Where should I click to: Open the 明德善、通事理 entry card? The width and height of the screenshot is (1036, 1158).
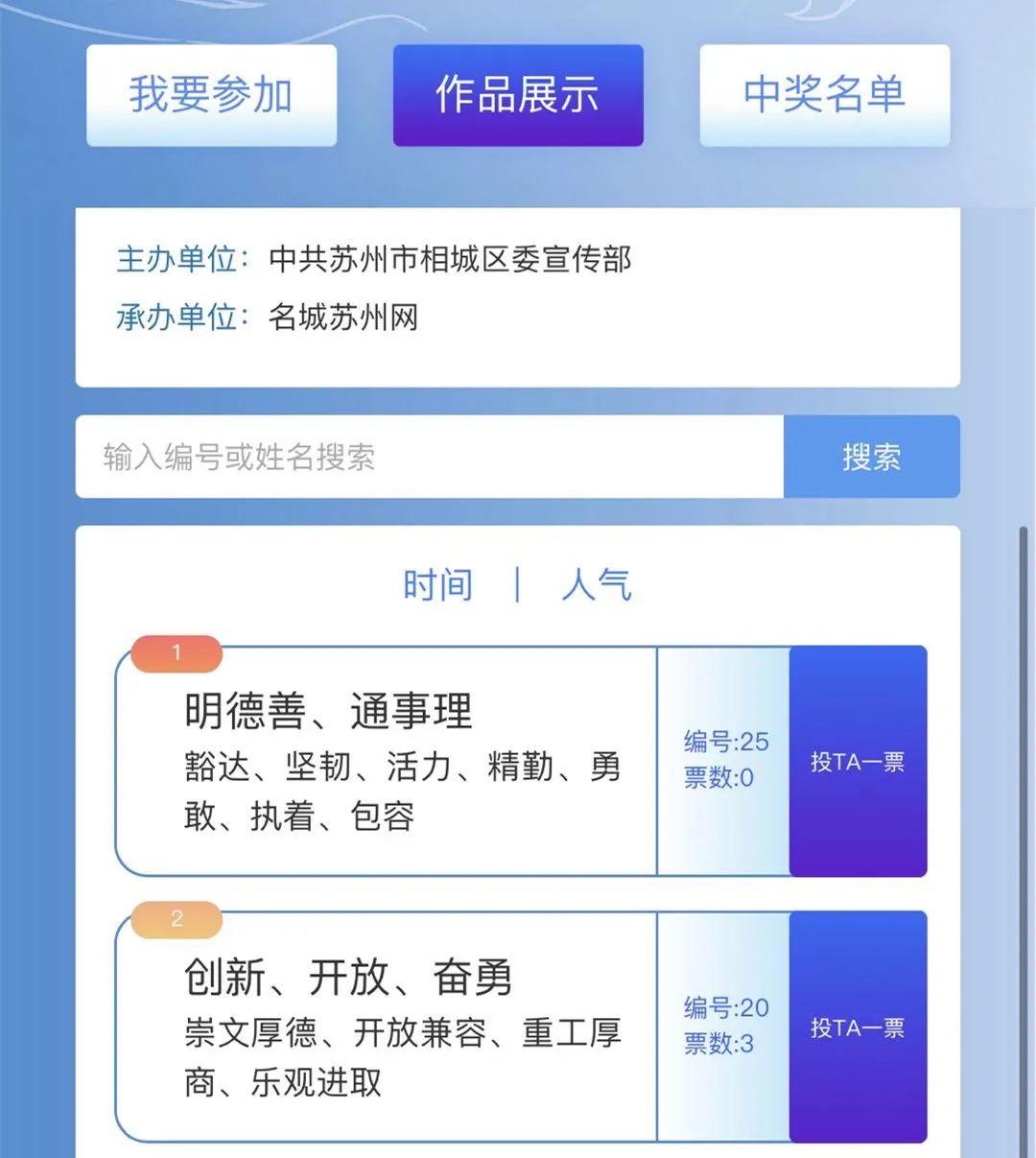click(x=386, y=761)
